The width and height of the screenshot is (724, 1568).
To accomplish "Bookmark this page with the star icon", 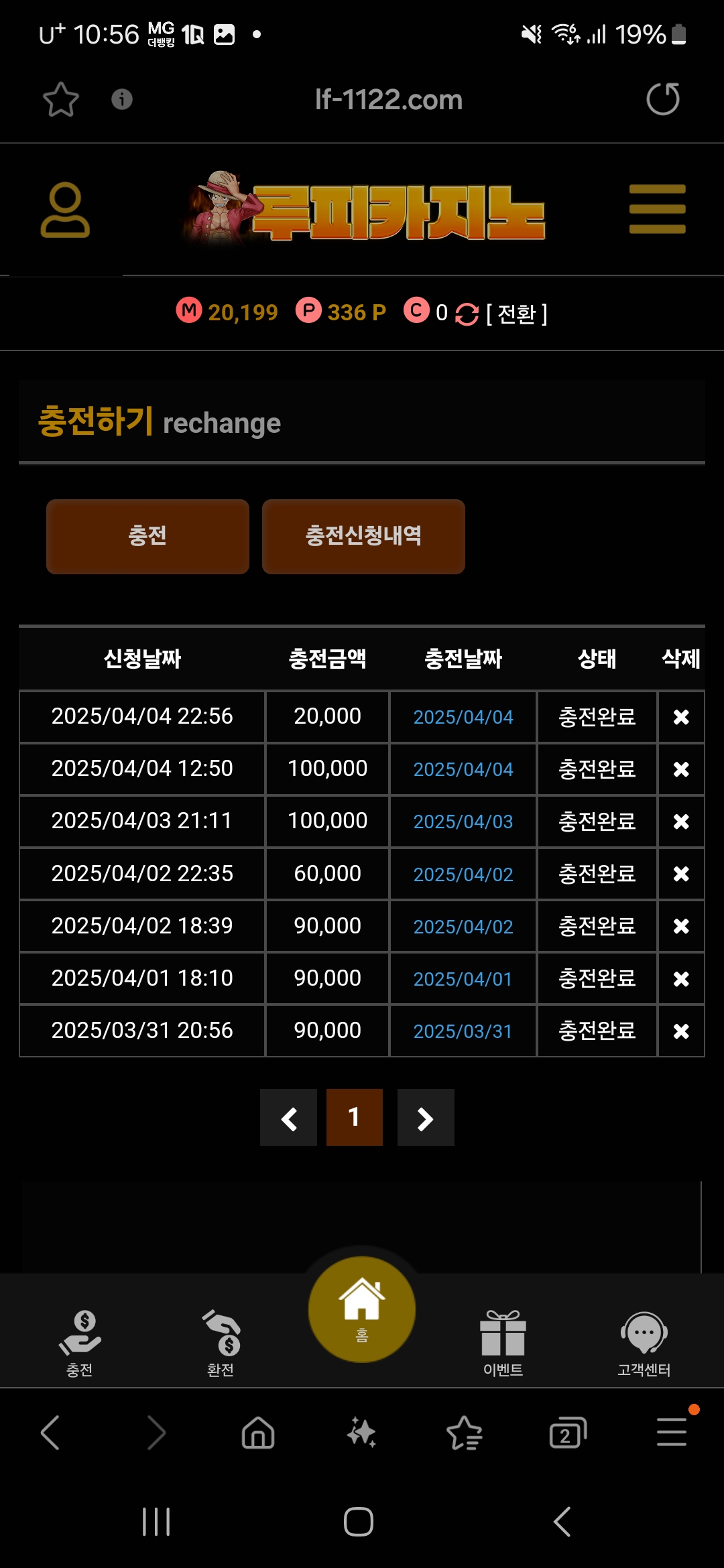I will (x=60, y=99).
